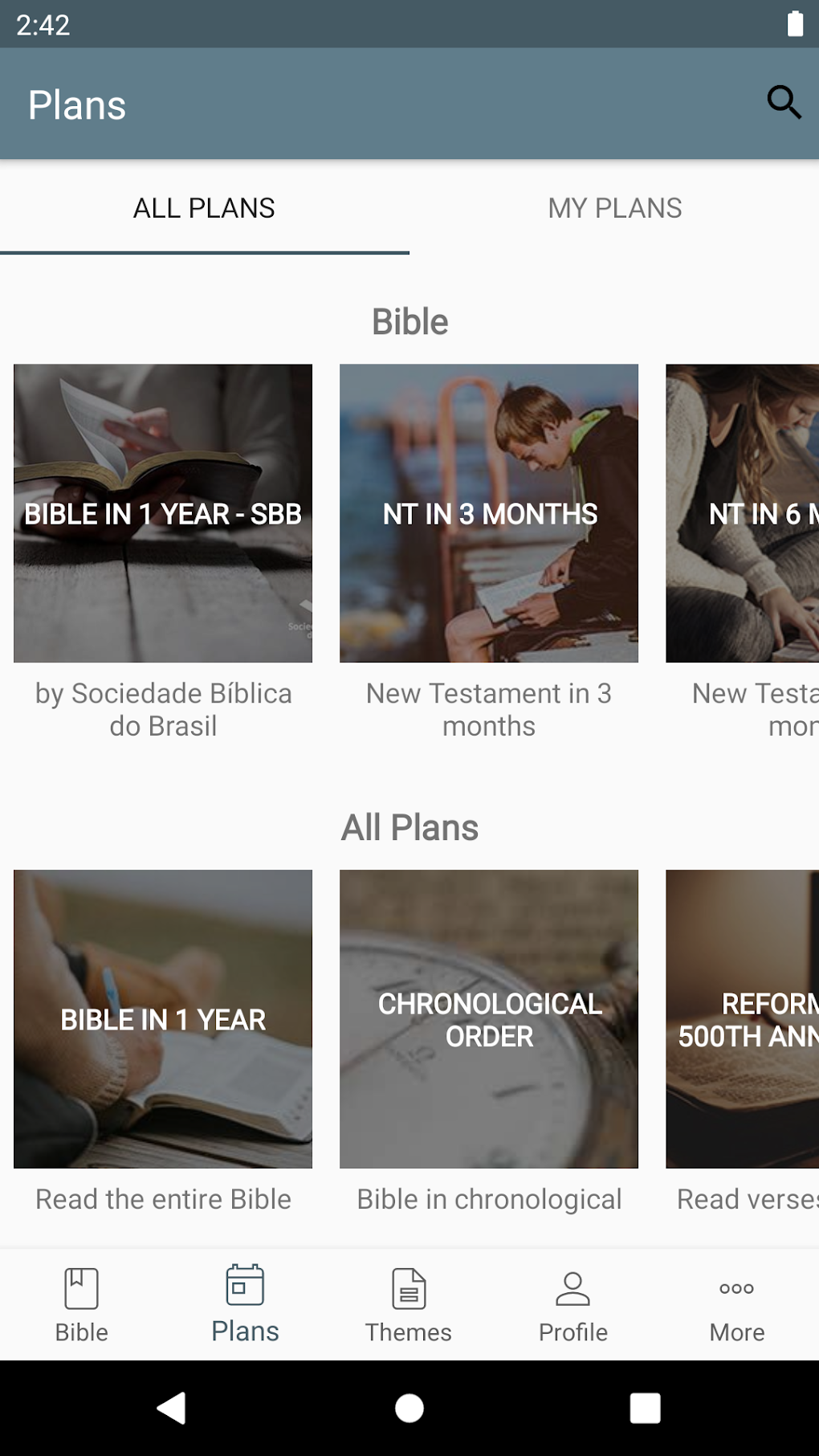
Task: Open the Reformation 500th anniversary plan card
Action: click(x=743, y=1018)
